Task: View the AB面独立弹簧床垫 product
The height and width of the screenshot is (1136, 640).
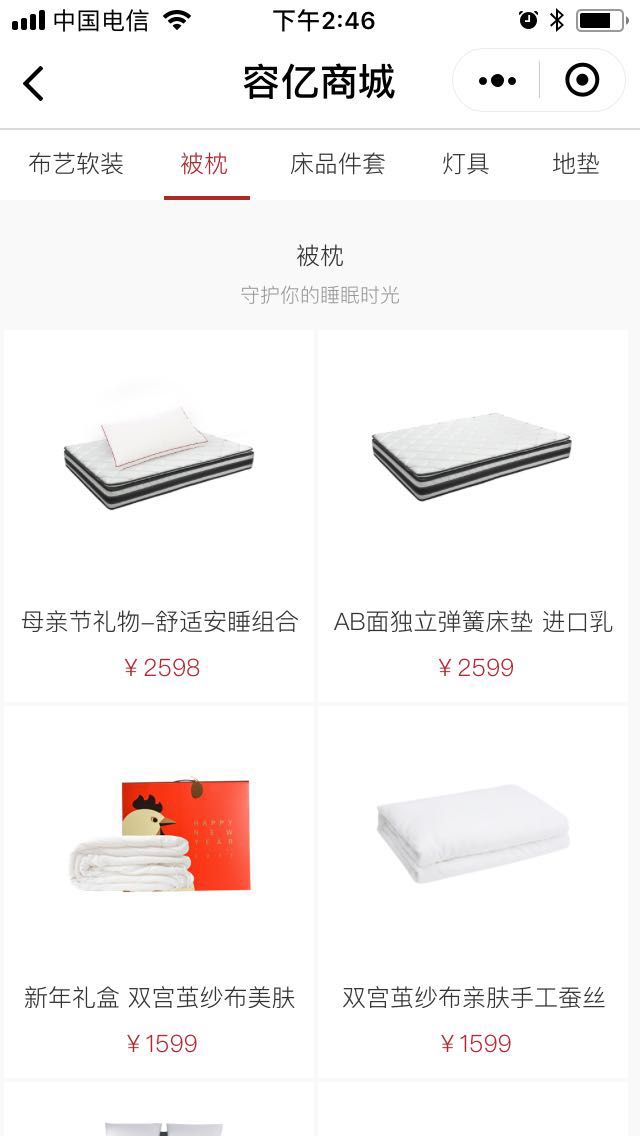Action: pyautogui.click(x=473, y=515)
